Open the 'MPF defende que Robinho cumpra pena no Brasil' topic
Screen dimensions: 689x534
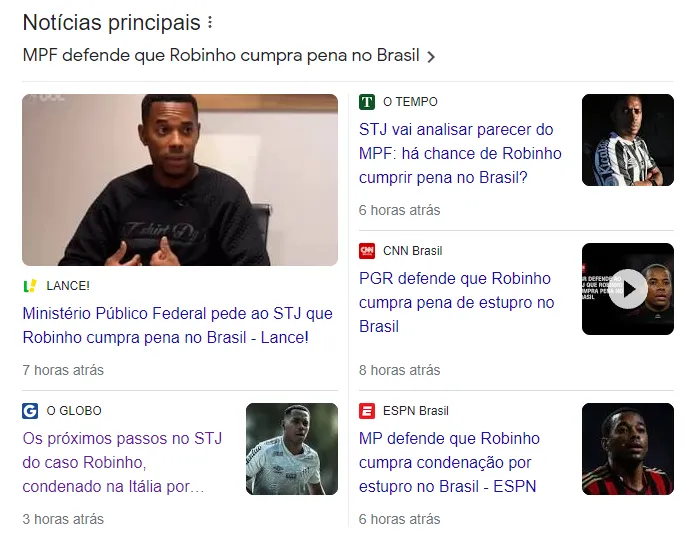coord(229,56)
